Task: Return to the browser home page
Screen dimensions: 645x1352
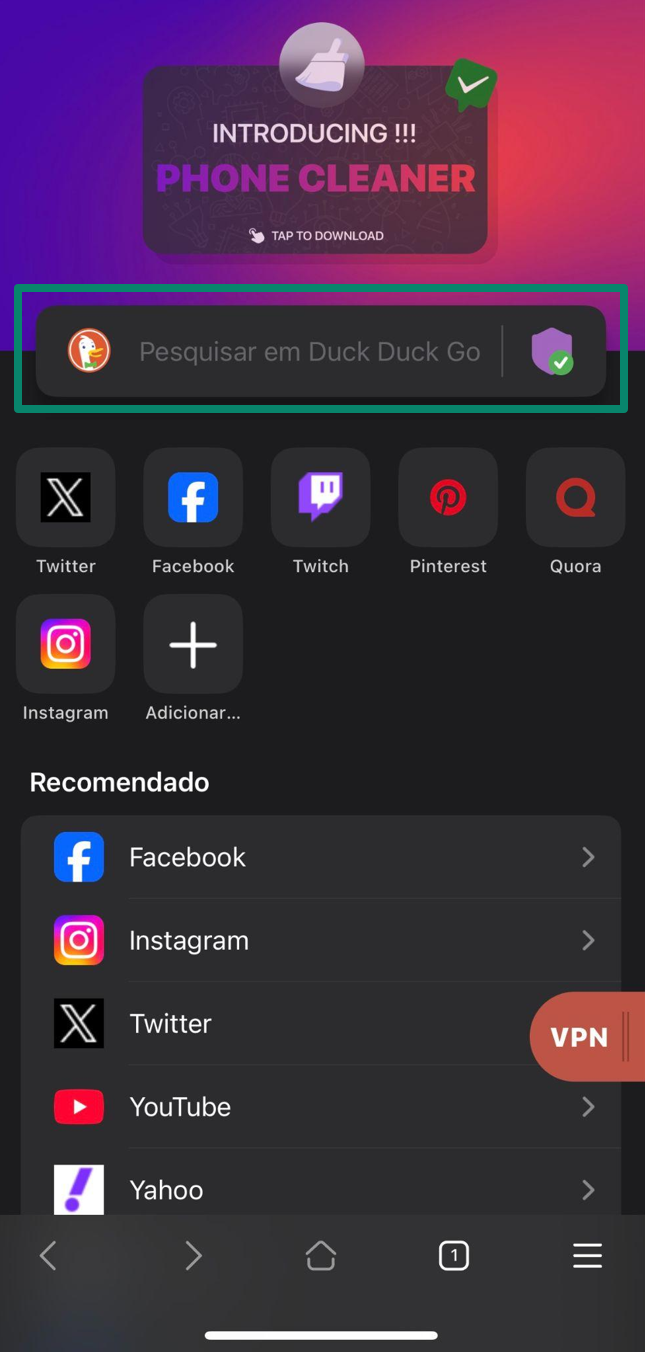Action: [321, 1255]
